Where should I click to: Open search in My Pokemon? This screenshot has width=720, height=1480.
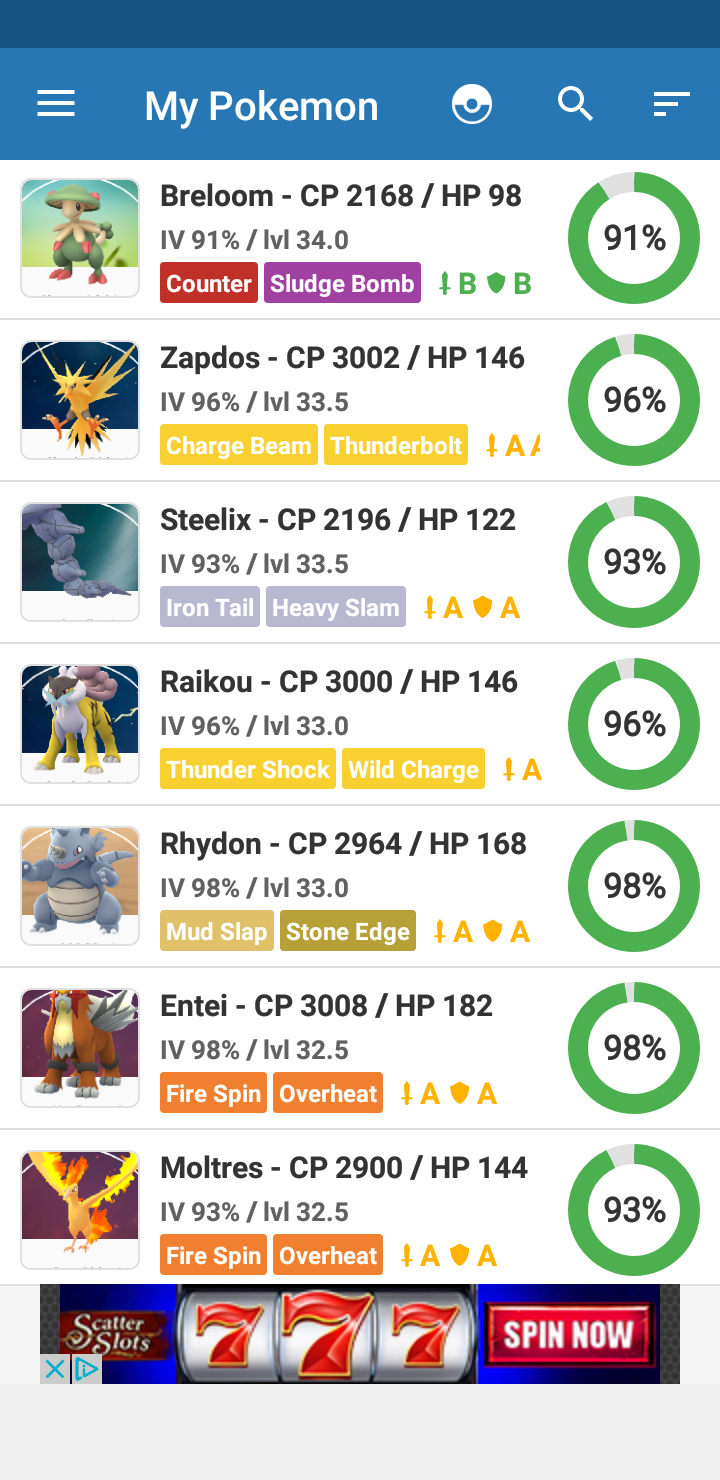pos(575,104)
